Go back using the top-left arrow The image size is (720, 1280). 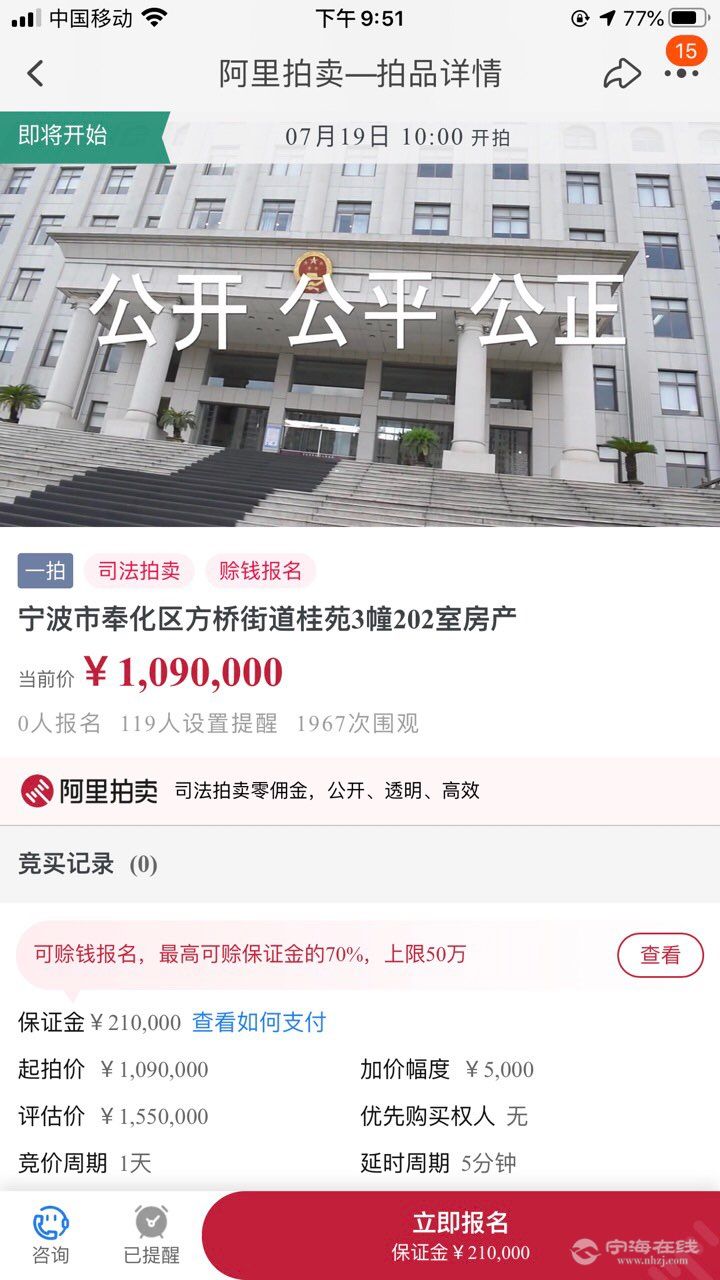36,74
